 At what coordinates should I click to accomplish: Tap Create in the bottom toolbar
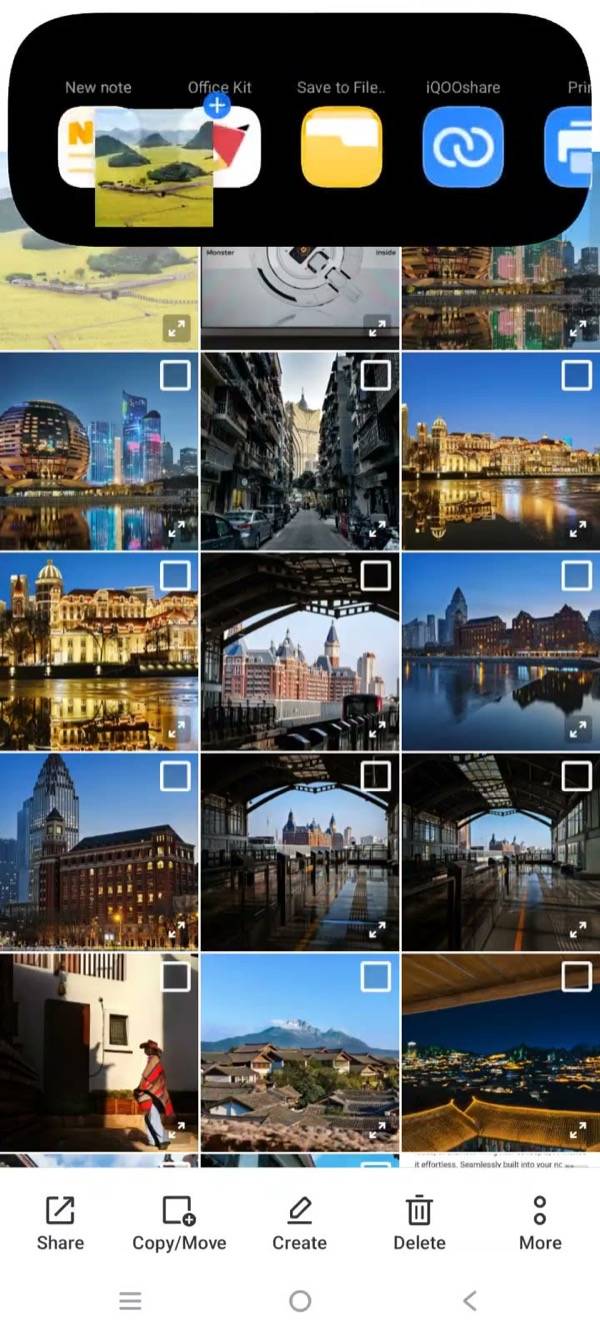[x=299, y=1222]
